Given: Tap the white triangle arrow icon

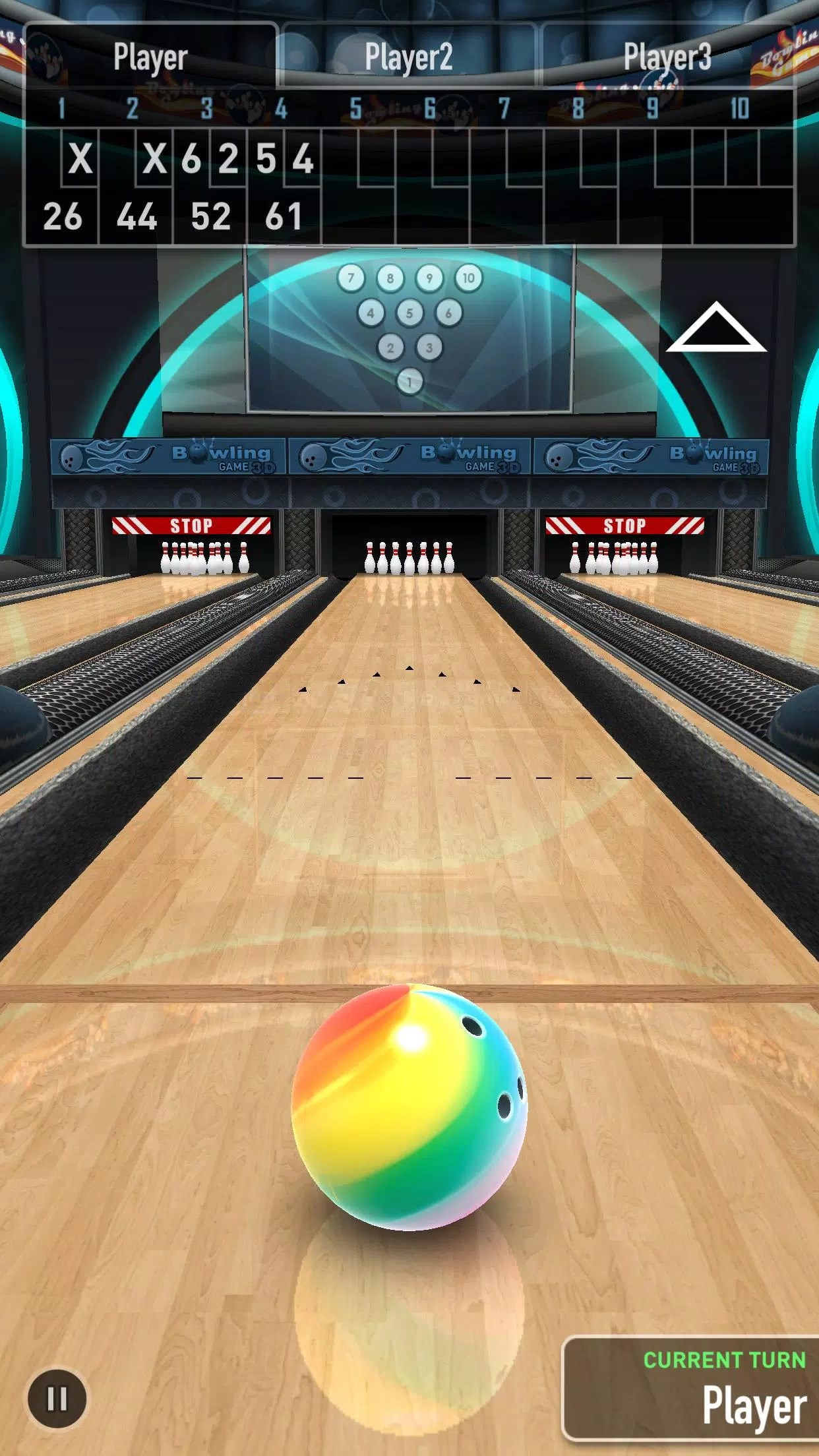Looking at the screenshot, I should pos(716,328).
